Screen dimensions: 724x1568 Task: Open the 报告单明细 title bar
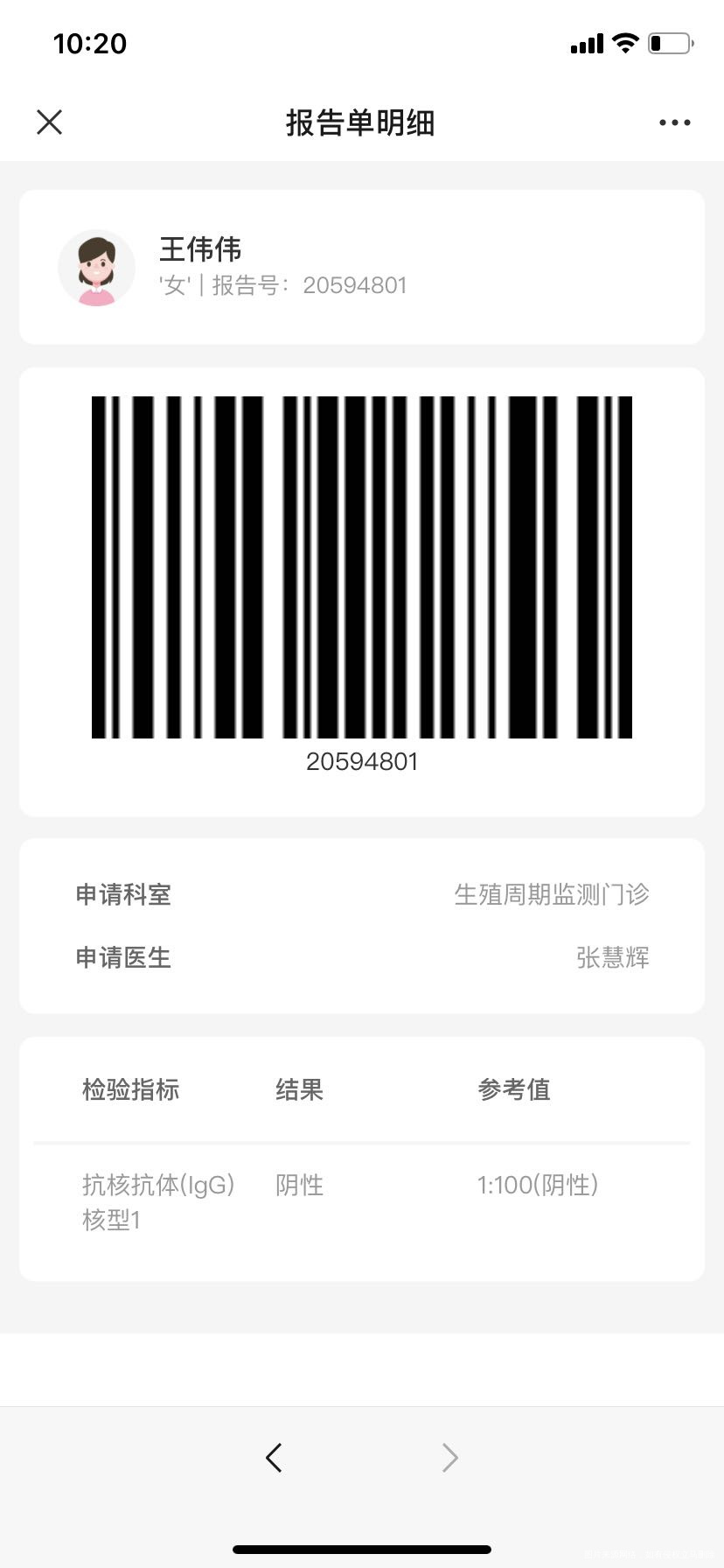(362, 123)
